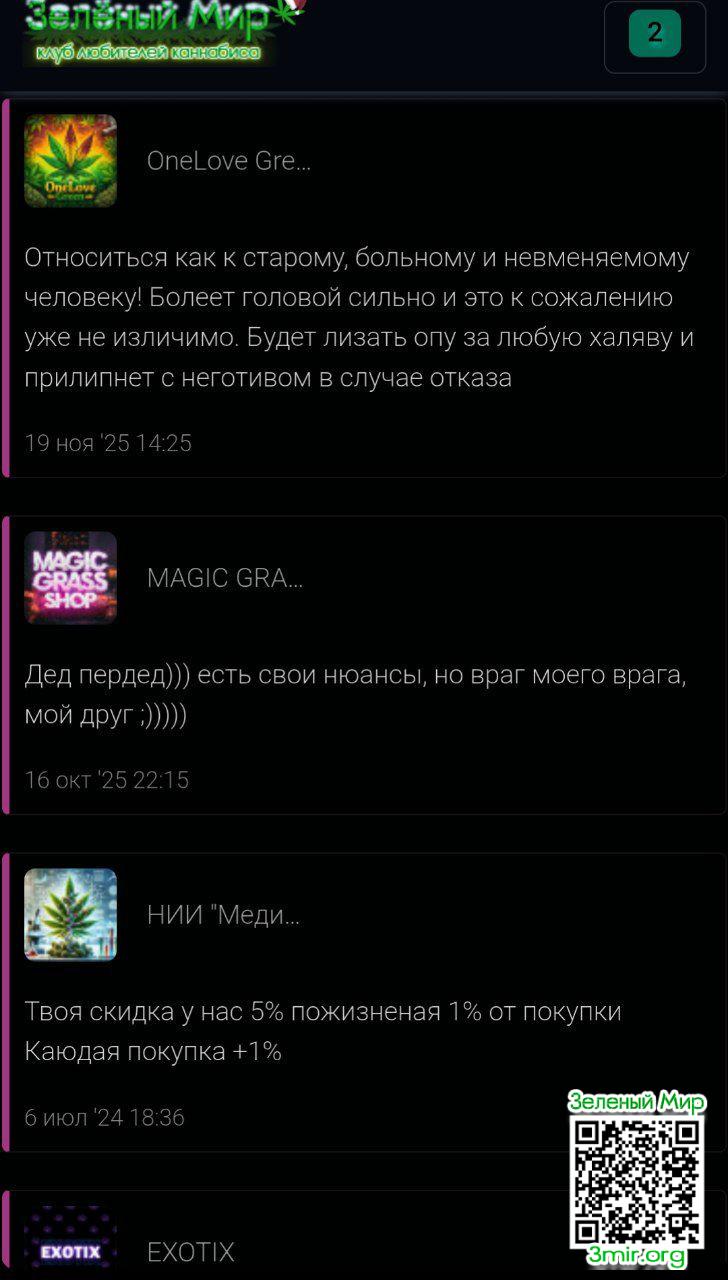Image resolution: width=728 pixels, height=1280 pixels.
Task: Open the OneLove Gre… profile avatar
Action: [70, 160]
